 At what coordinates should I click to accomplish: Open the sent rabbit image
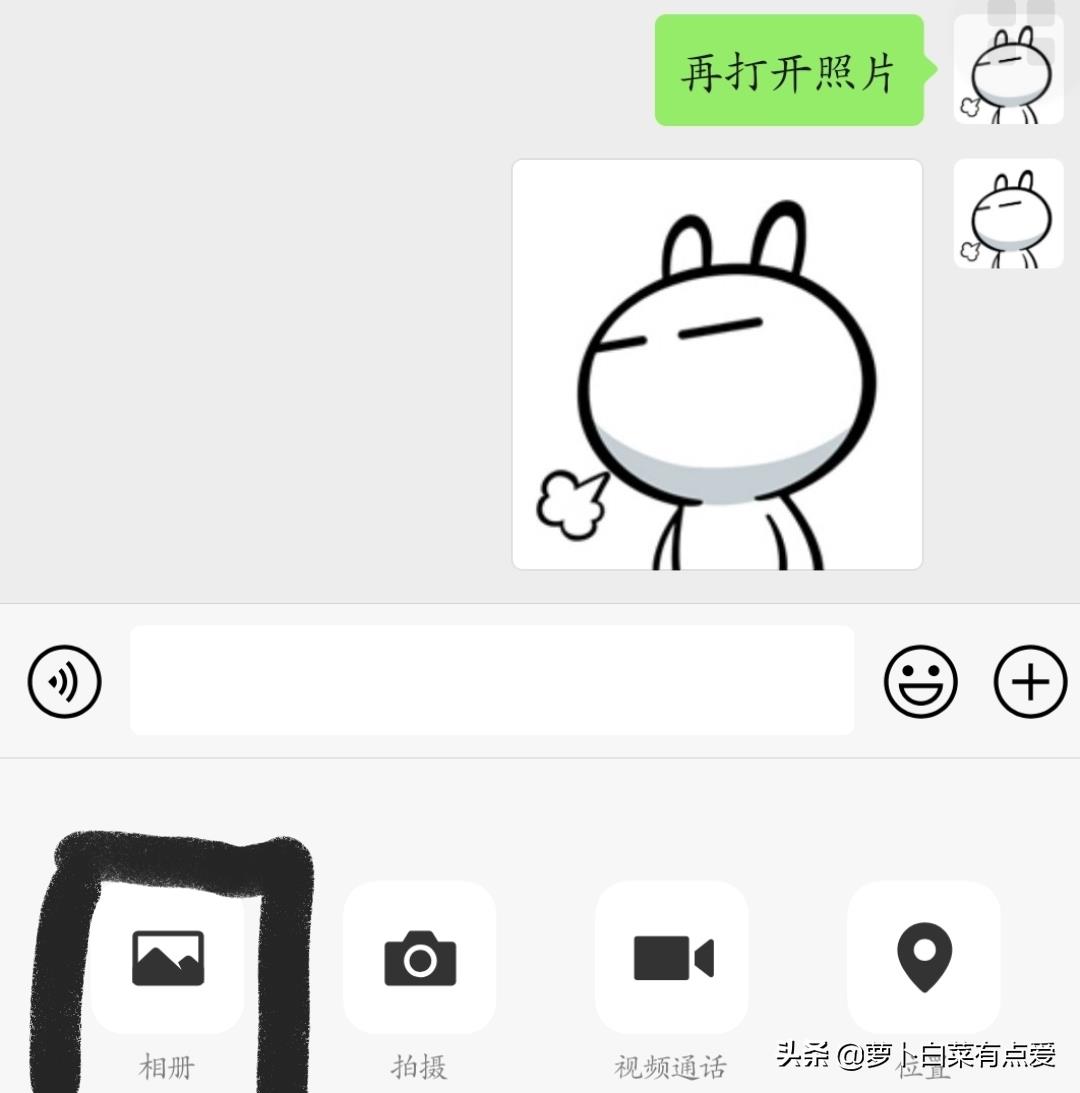[717, 365]
